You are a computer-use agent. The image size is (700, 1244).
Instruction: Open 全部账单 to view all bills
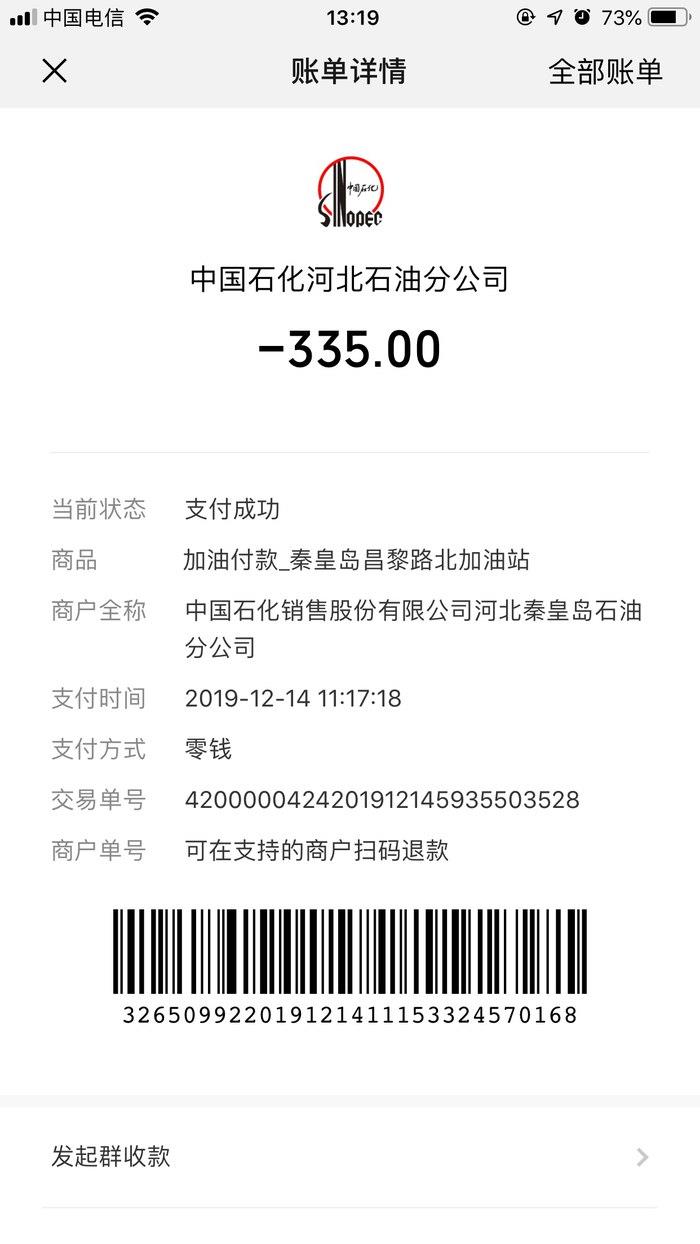pos(605,71)
